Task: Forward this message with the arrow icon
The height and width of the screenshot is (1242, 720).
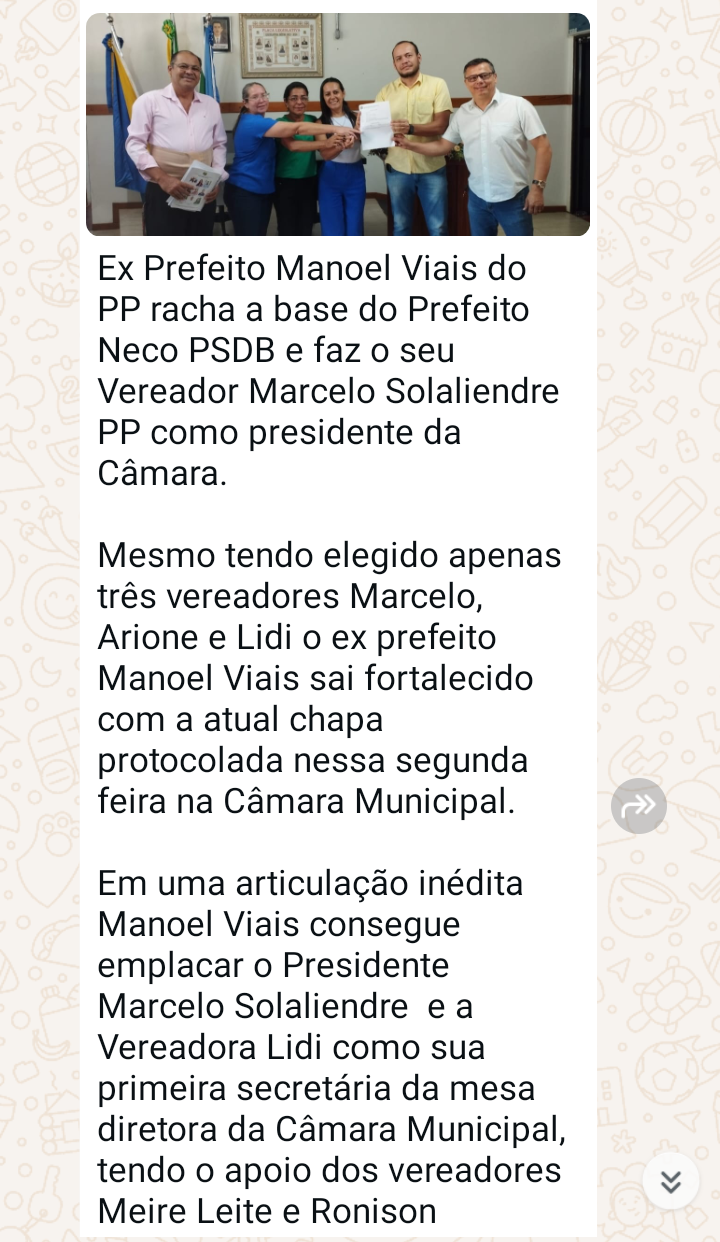Action: (x=639, y=806)
